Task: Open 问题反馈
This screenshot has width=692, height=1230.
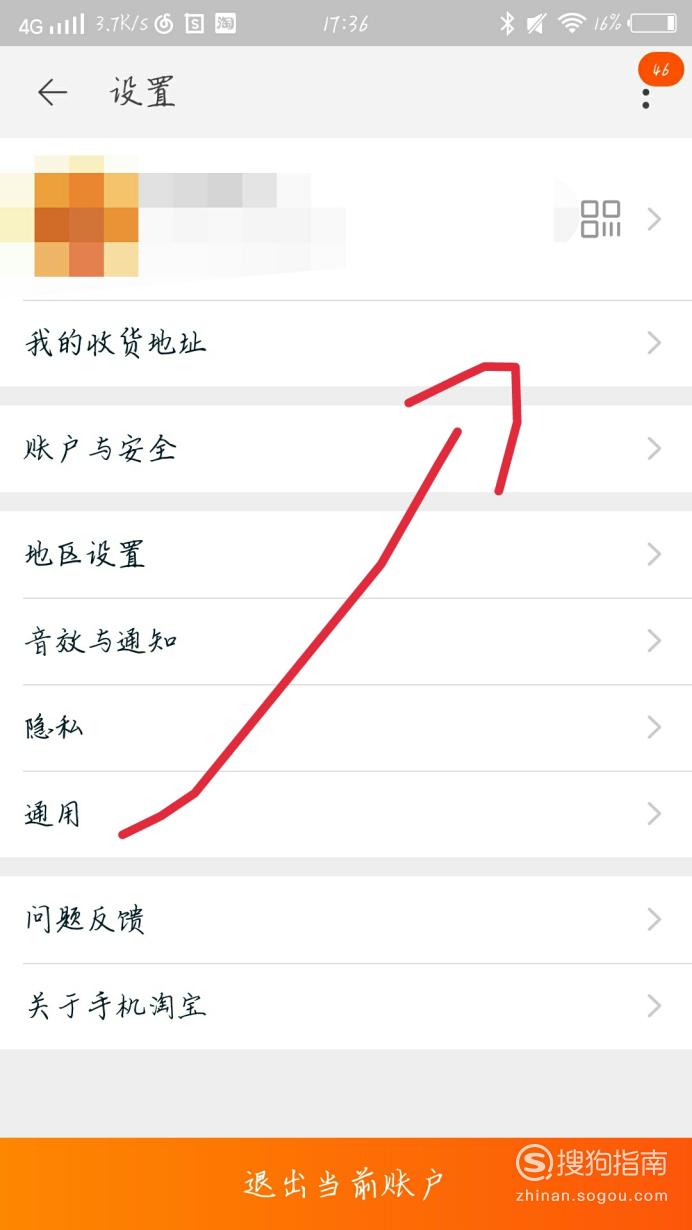Action: [x=346, y=919]
